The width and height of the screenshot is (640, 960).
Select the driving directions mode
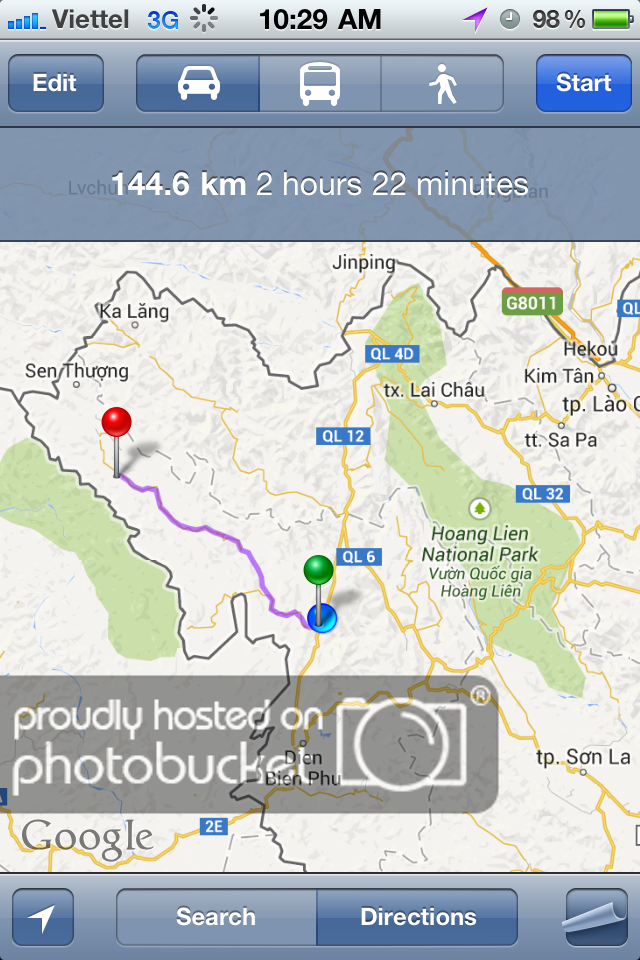[x=198, y=83]
